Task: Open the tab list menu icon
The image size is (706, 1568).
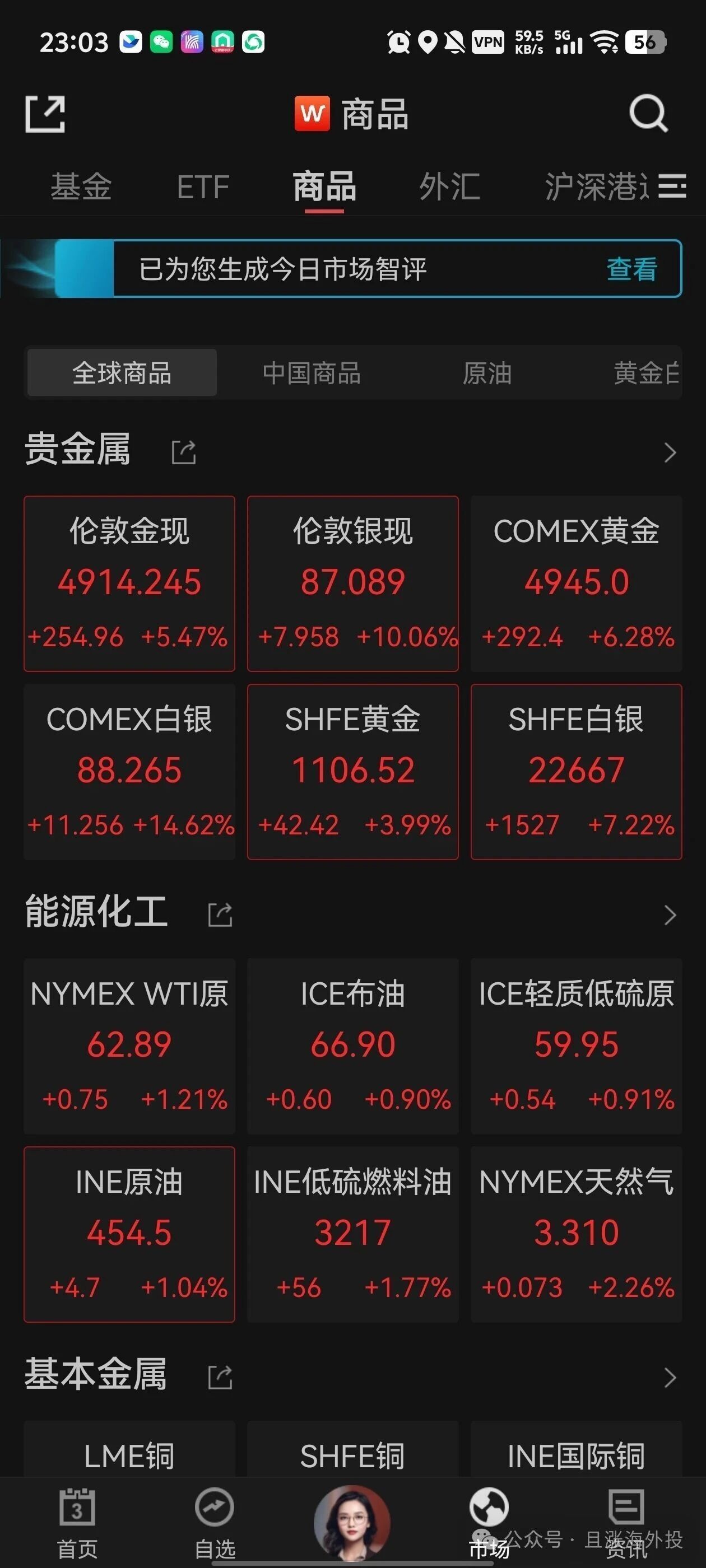Action: pos(672,186)
